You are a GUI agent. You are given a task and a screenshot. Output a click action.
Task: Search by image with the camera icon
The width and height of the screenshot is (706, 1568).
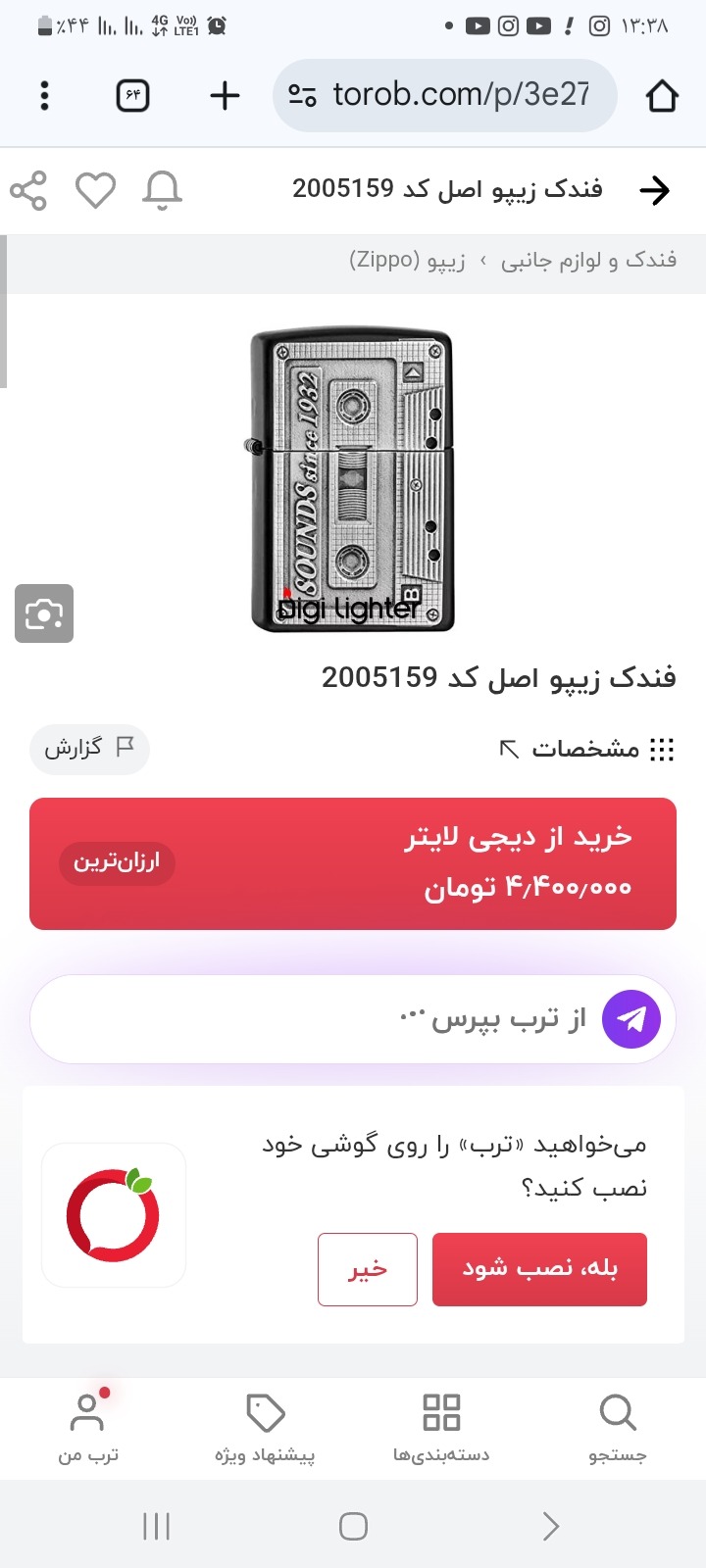[44, 613]
